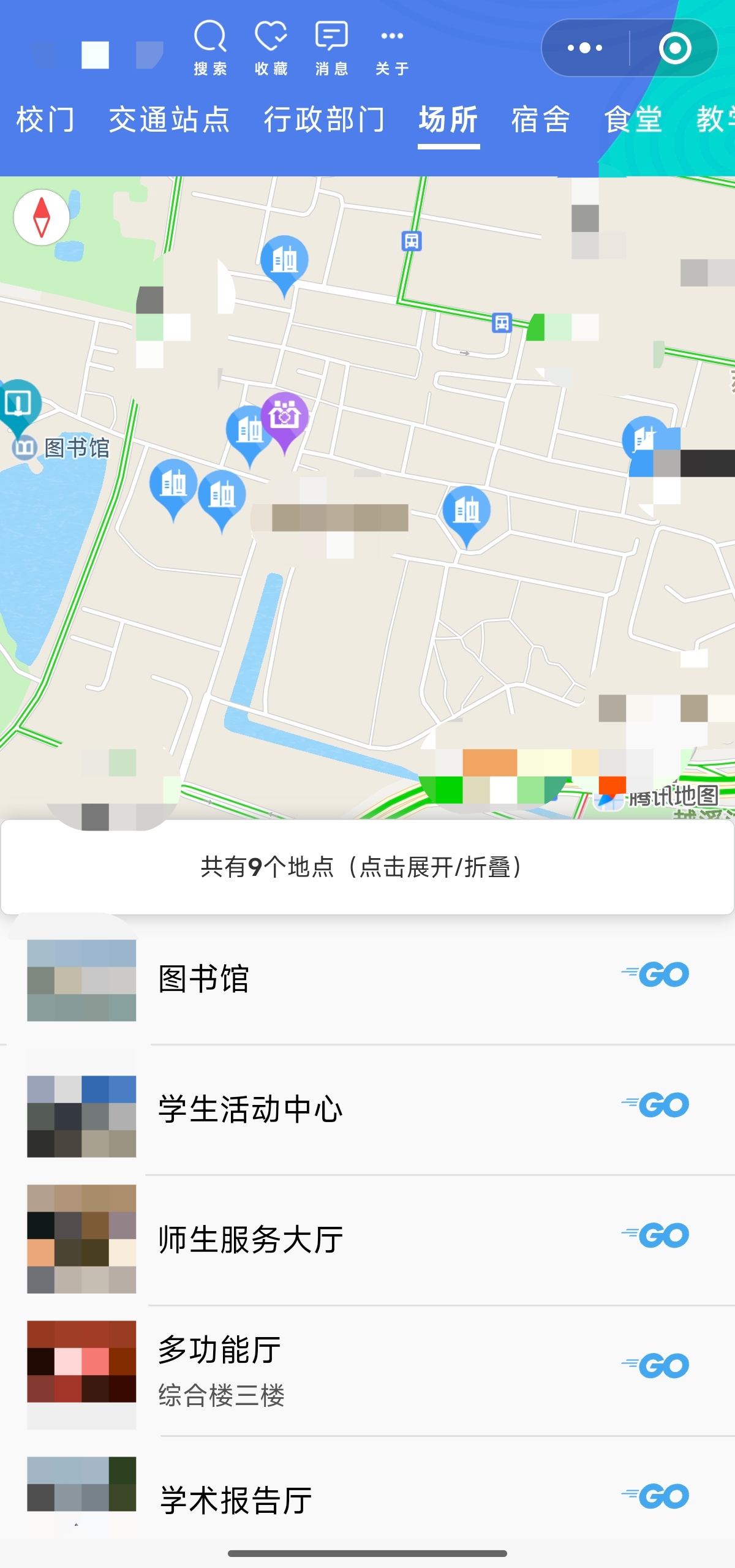735x1568 pixels.
Task: Select the 食堂 tab
Action: point(633,119)
